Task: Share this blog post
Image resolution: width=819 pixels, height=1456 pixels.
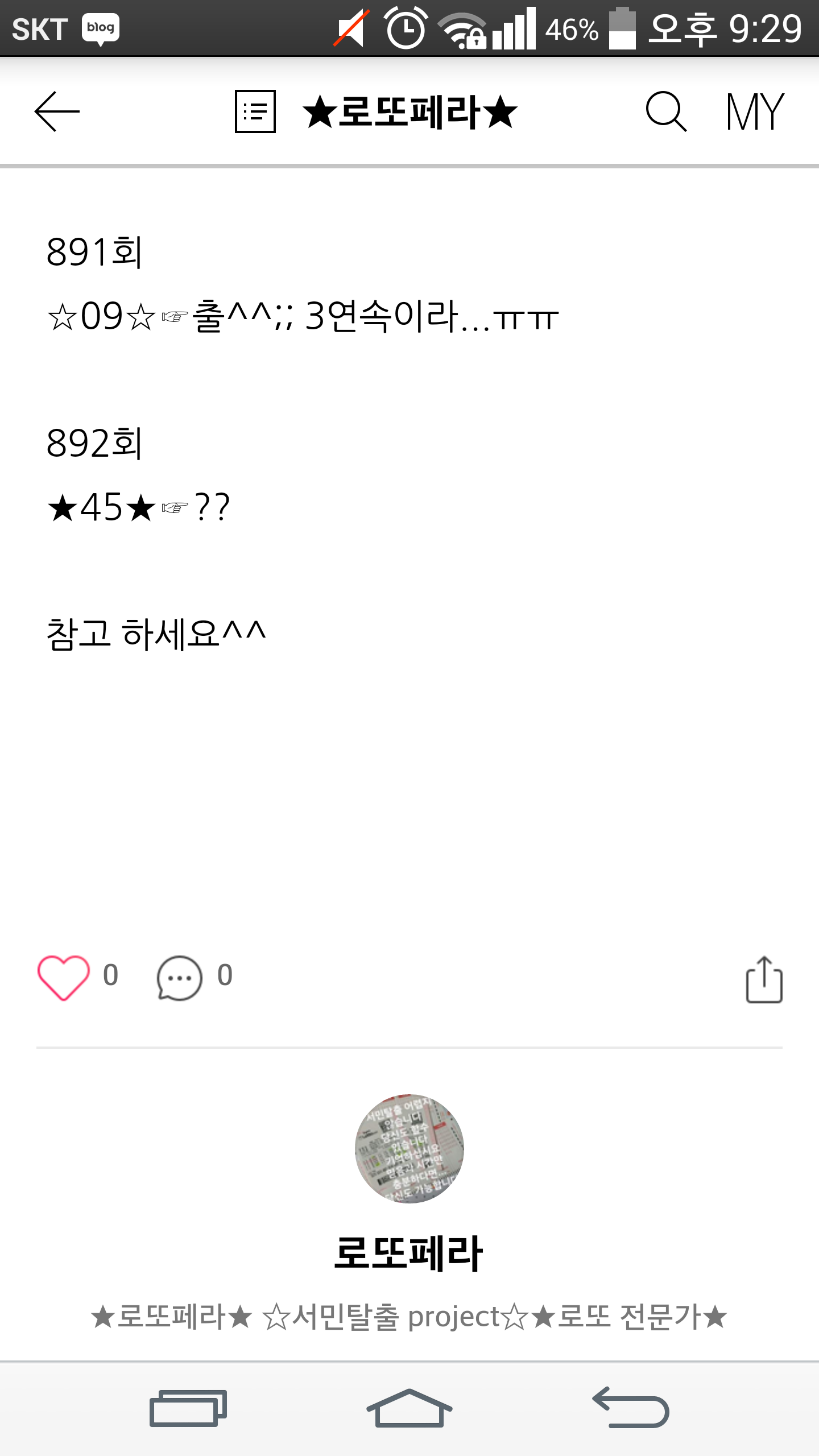Action: pos(764,979)
